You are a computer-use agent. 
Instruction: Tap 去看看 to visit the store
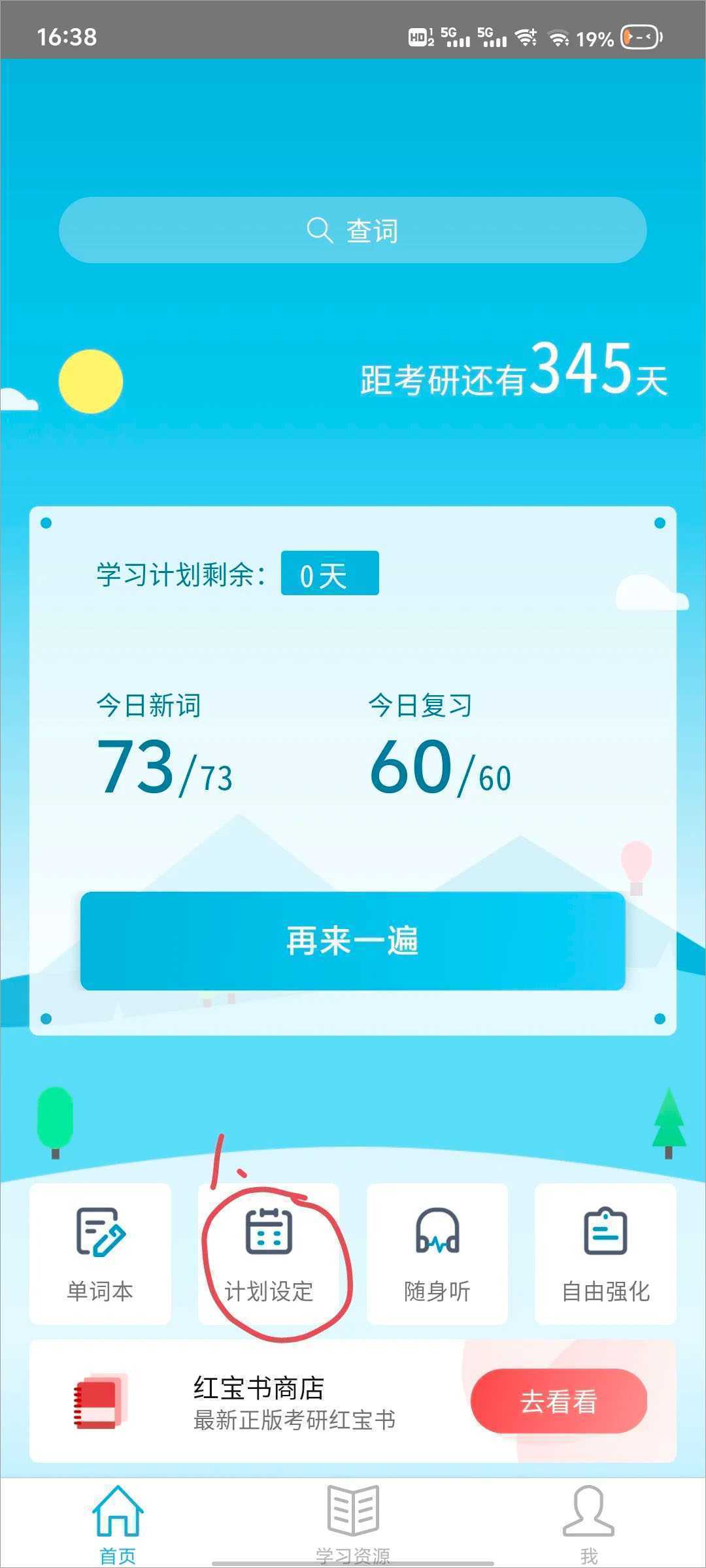click(558, 1401)
